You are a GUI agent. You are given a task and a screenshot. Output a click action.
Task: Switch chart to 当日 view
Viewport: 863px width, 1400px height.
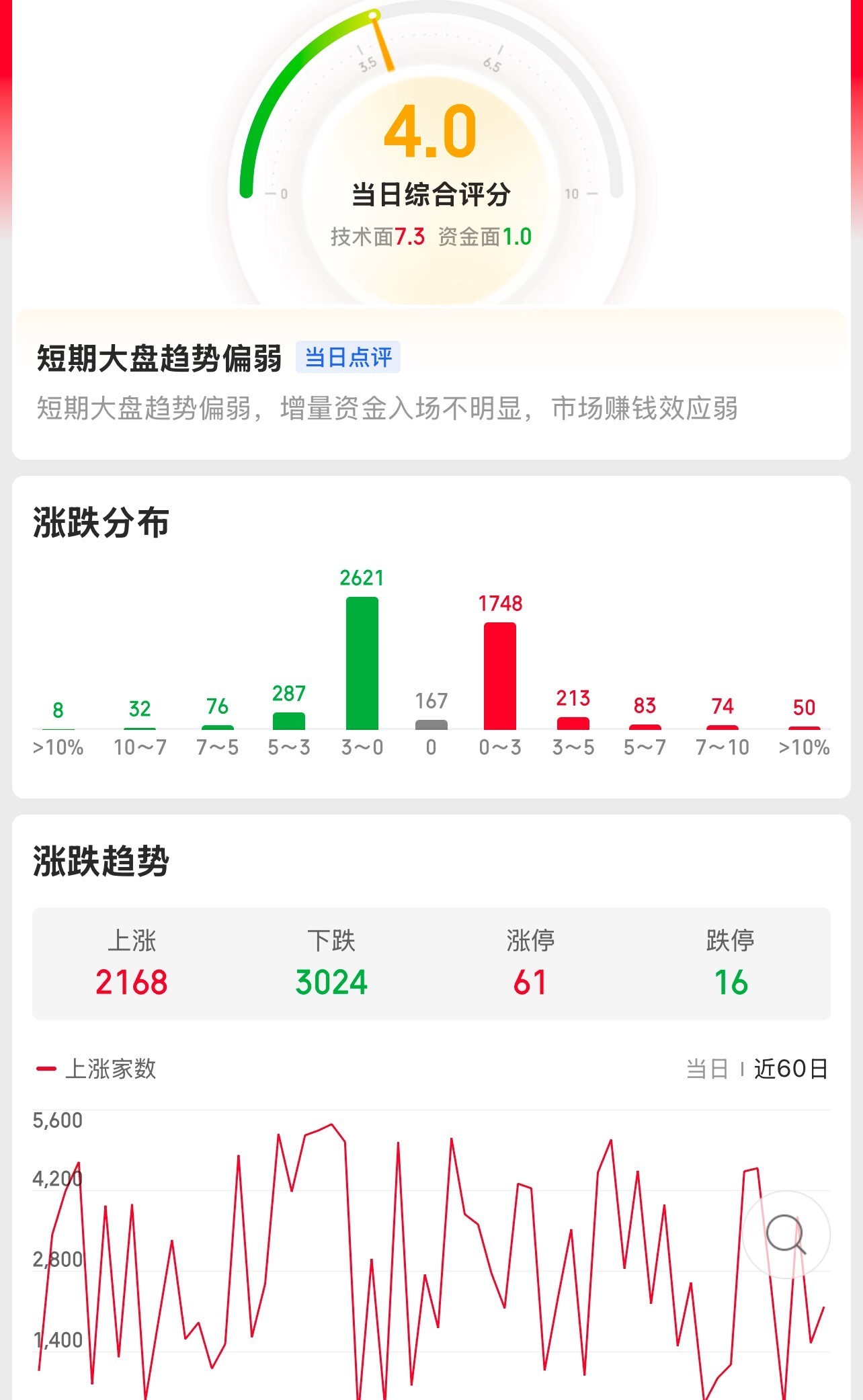[x=706, y=1069]
